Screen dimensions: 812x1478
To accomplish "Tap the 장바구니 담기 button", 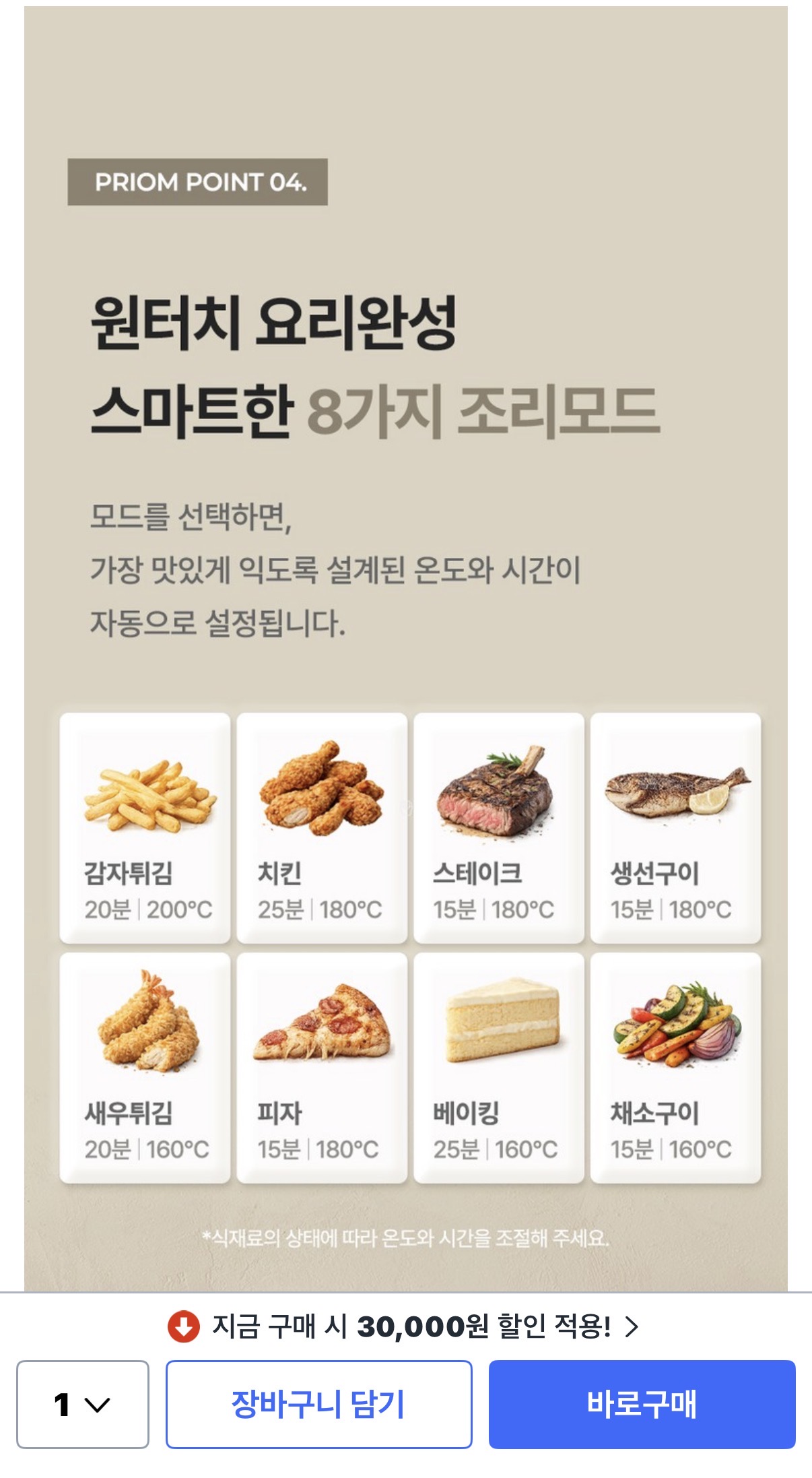I will [318, 1404].
